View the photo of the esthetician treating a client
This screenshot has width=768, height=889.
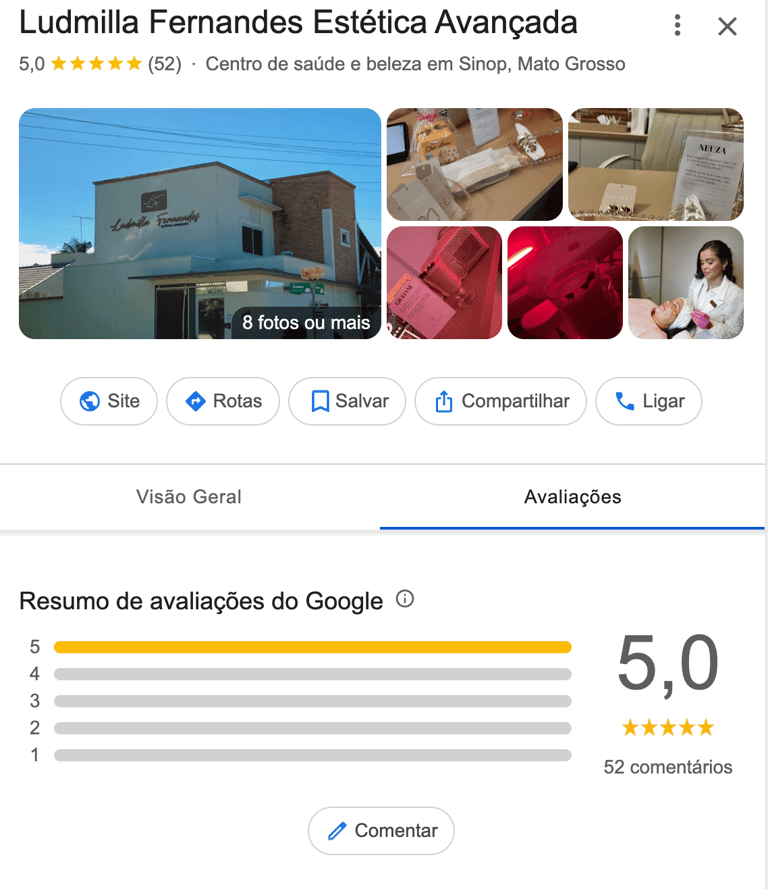(x=686, y=283)
